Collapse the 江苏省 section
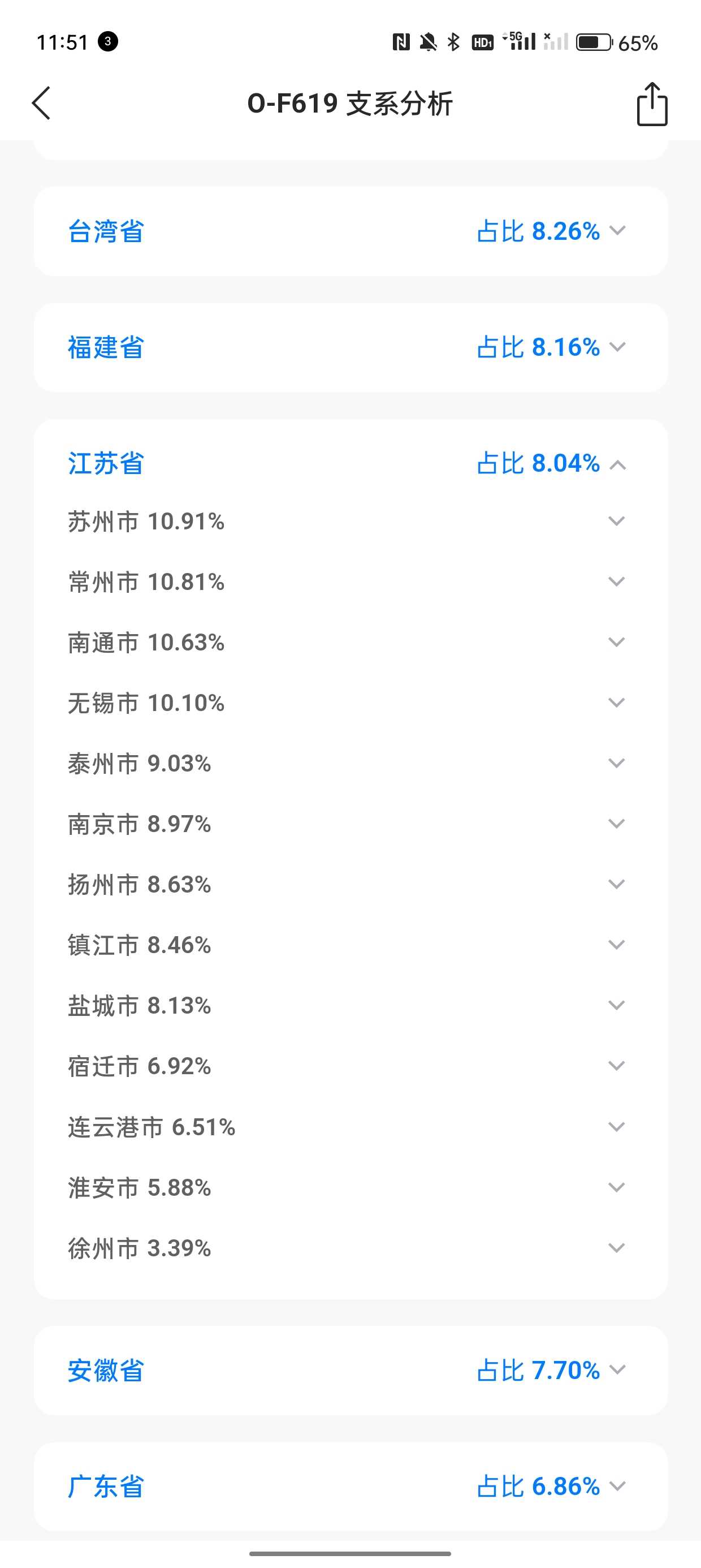This screenshot has height=1568, width=701. click(x=350, y=463)
